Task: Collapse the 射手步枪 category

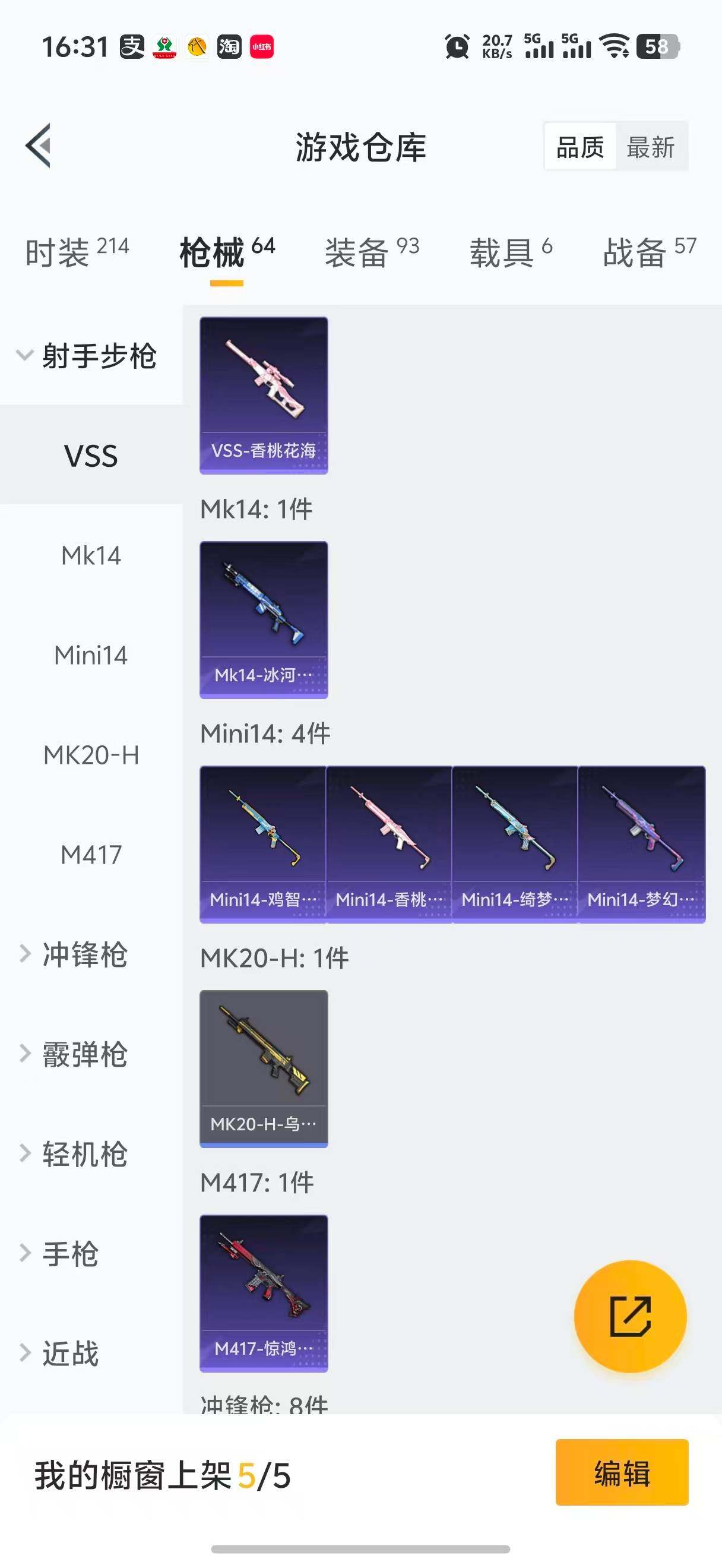Action: [x=99, y=357]
